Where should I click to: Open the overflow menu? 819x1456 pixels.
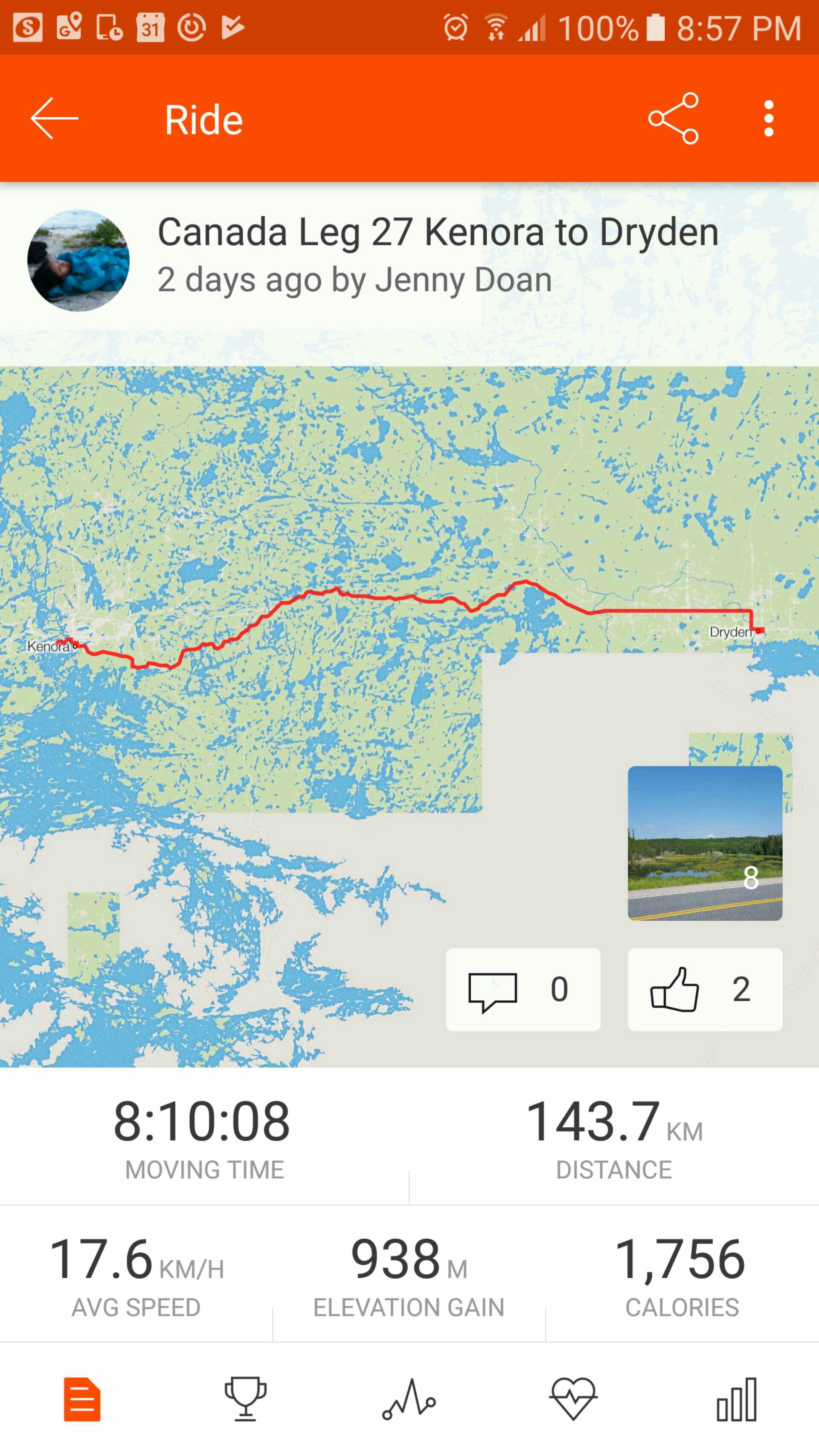pos(768,119)
